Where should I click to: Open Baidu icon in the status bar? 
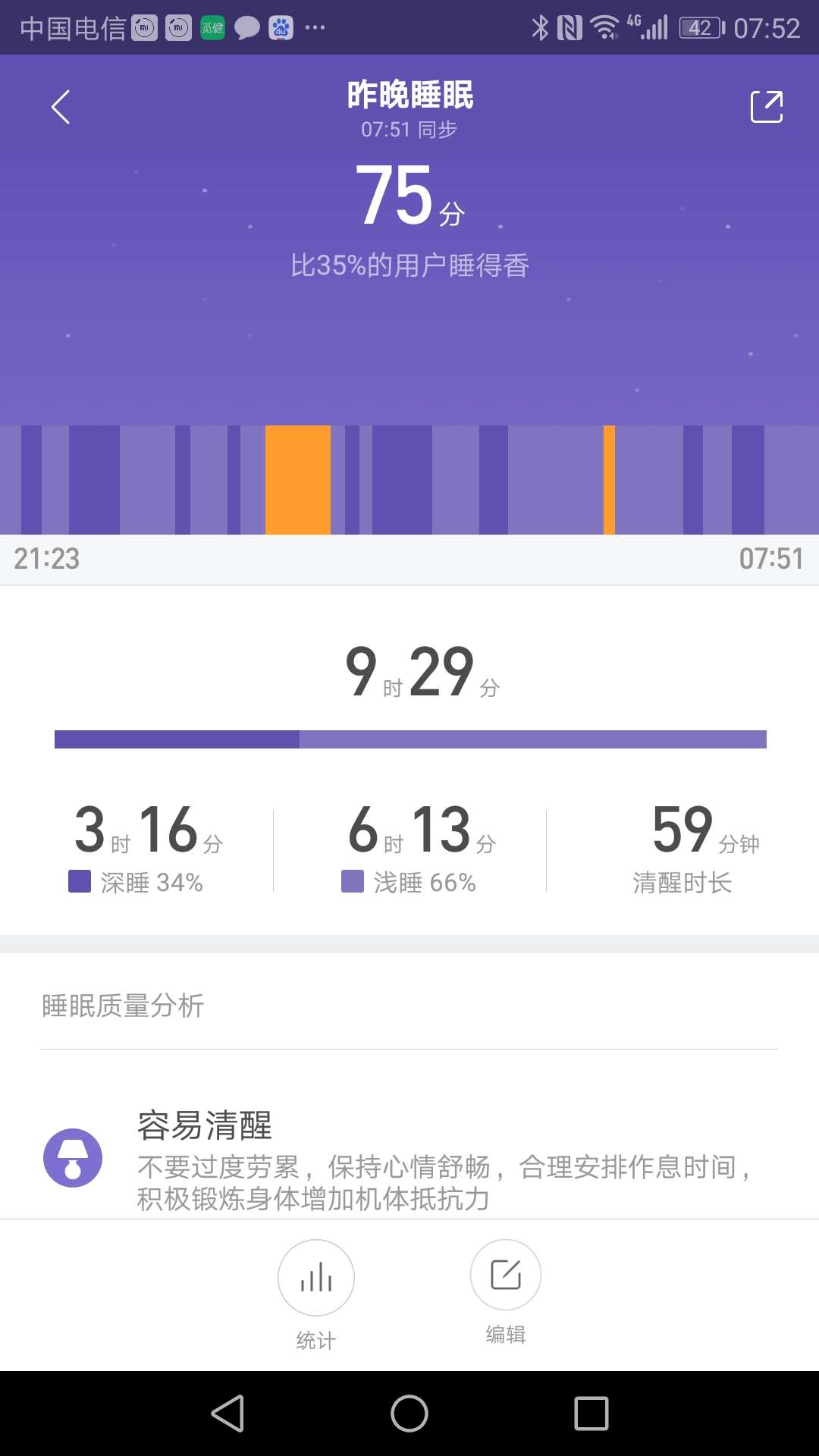(281, 27)
